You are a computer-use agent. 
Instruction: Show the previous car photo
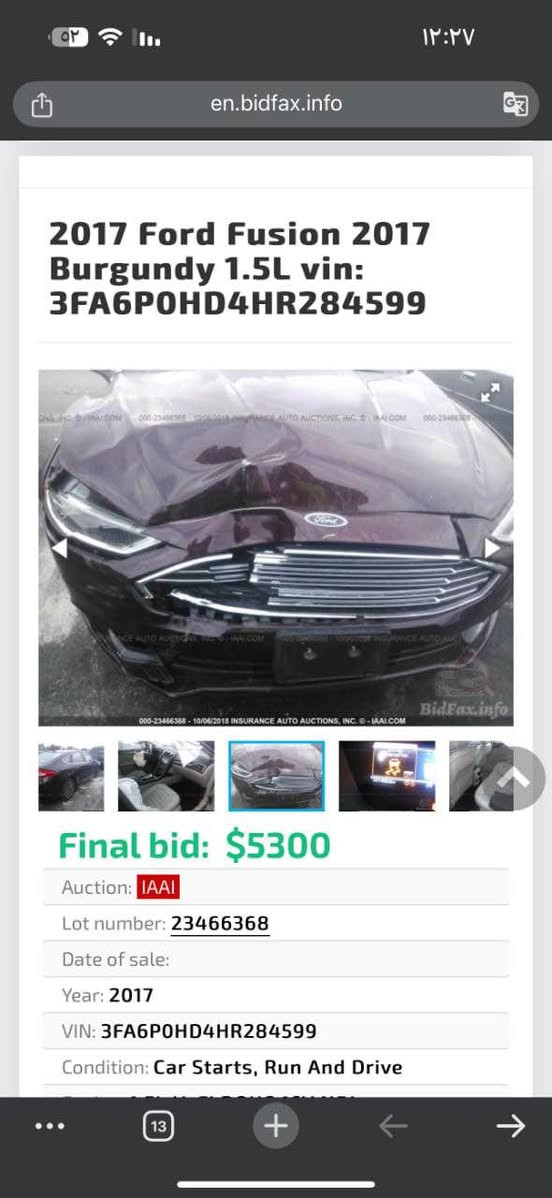click(60, 548)
